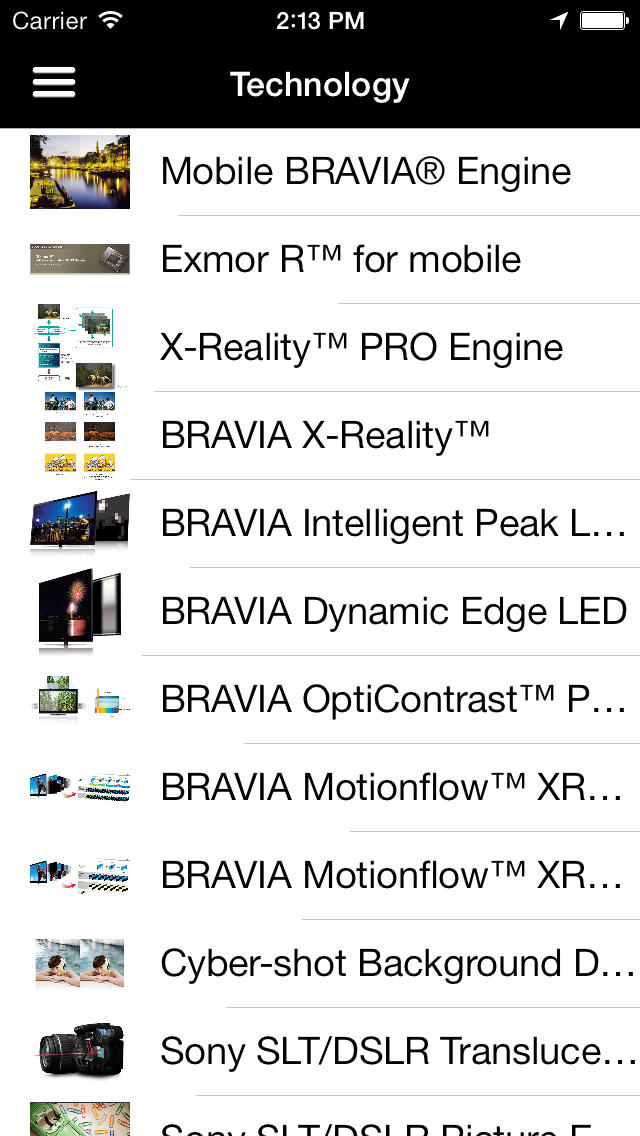Image resolution: width=640 pixels, height=1136 pixels.
Task: Open the hamburger drawer menu
Action: [x=54, y=83]
